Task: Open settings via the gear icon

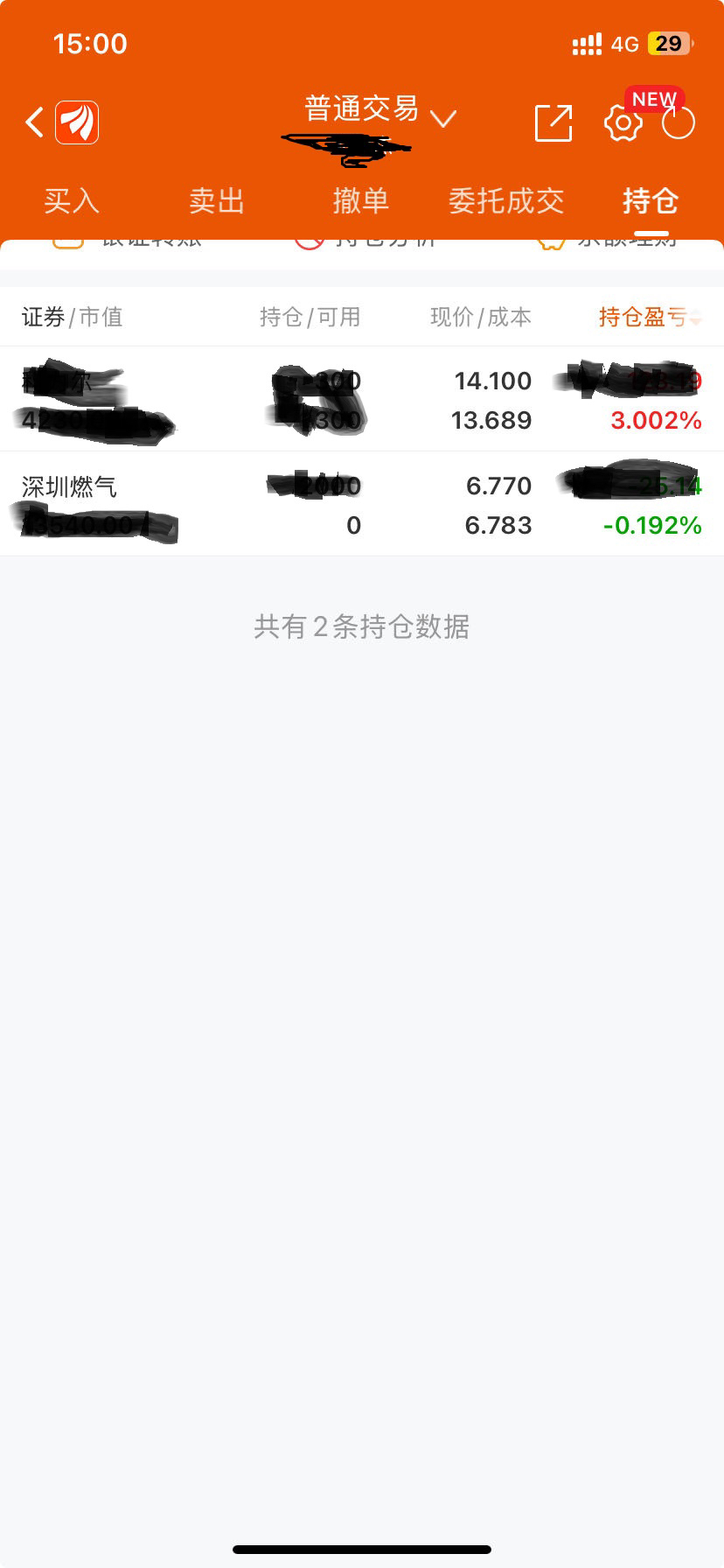Action: [x=623, y=123]
